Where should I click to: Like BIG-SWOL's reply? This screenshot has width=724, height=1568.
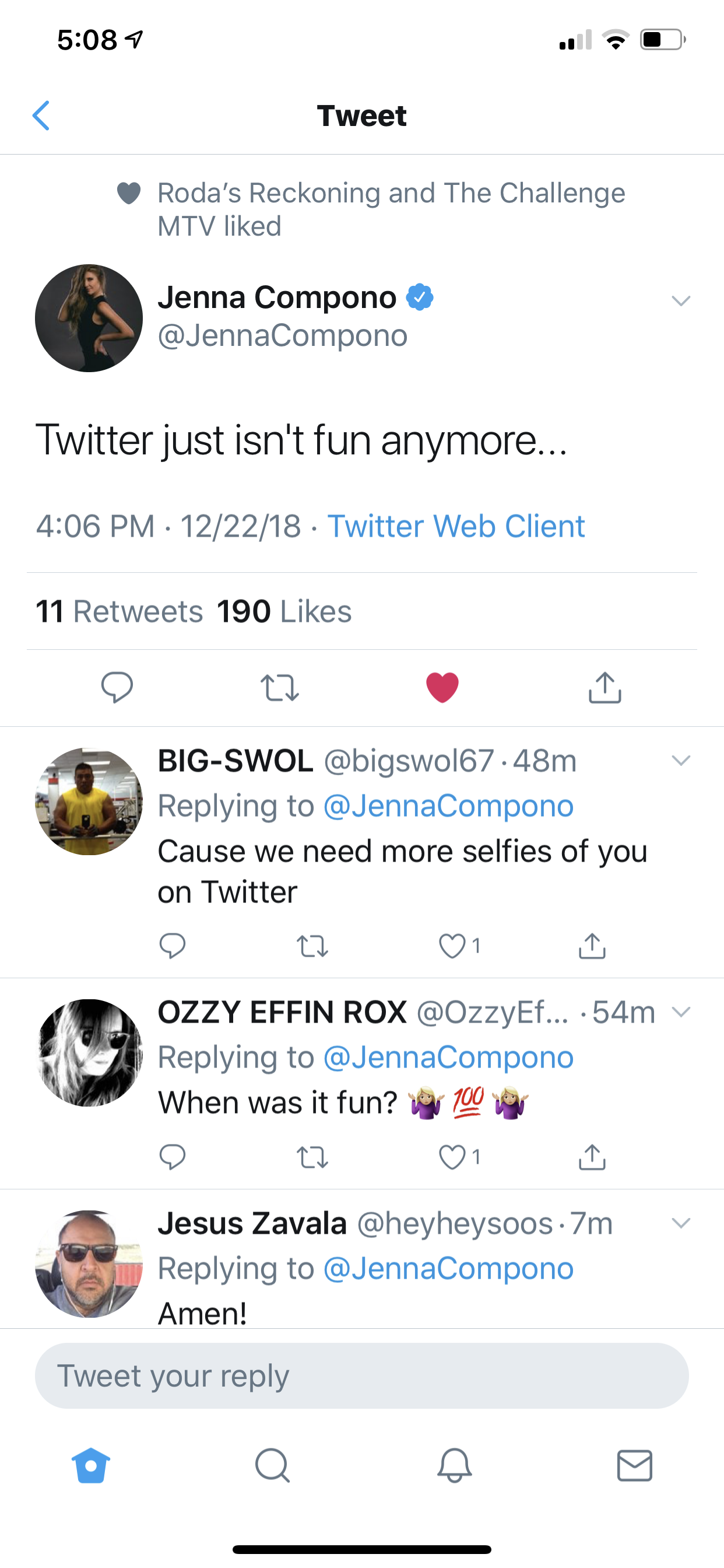[x=452, y=946]
